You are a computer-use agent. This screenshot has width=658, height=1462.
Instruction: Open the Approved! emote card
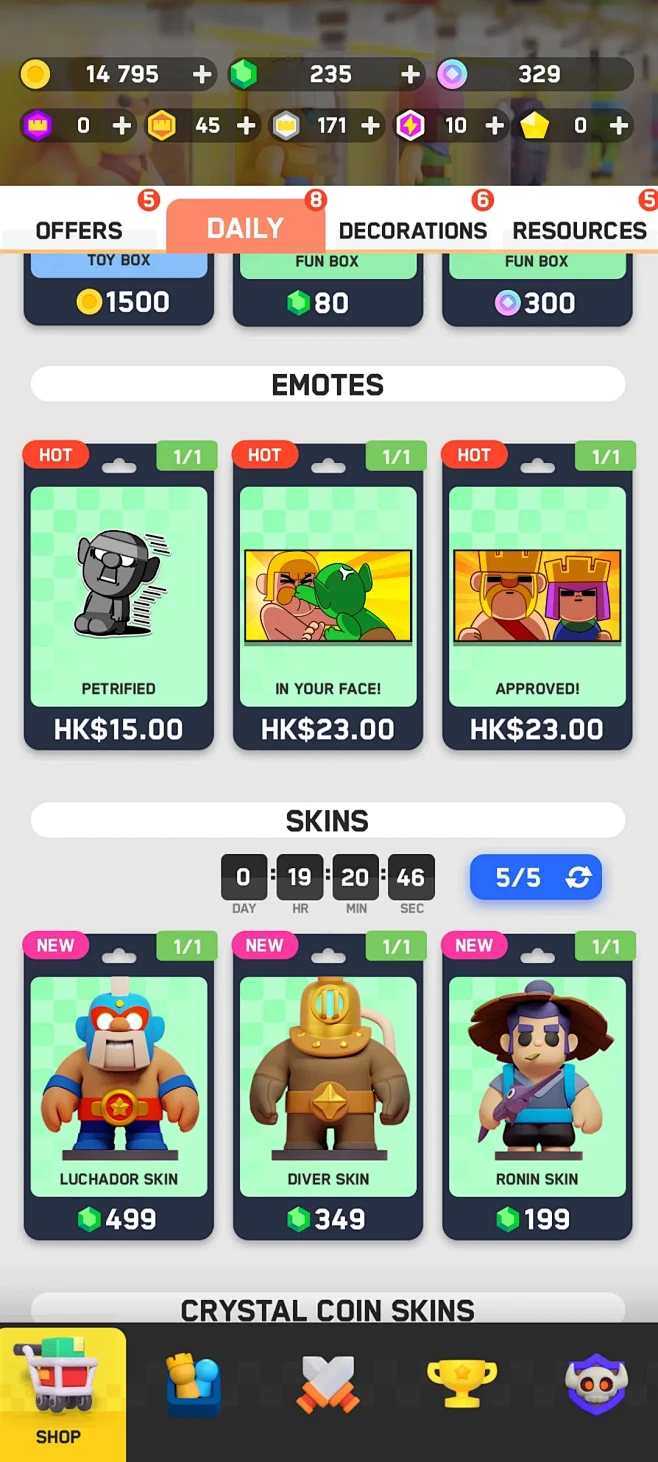click(537, 597)
